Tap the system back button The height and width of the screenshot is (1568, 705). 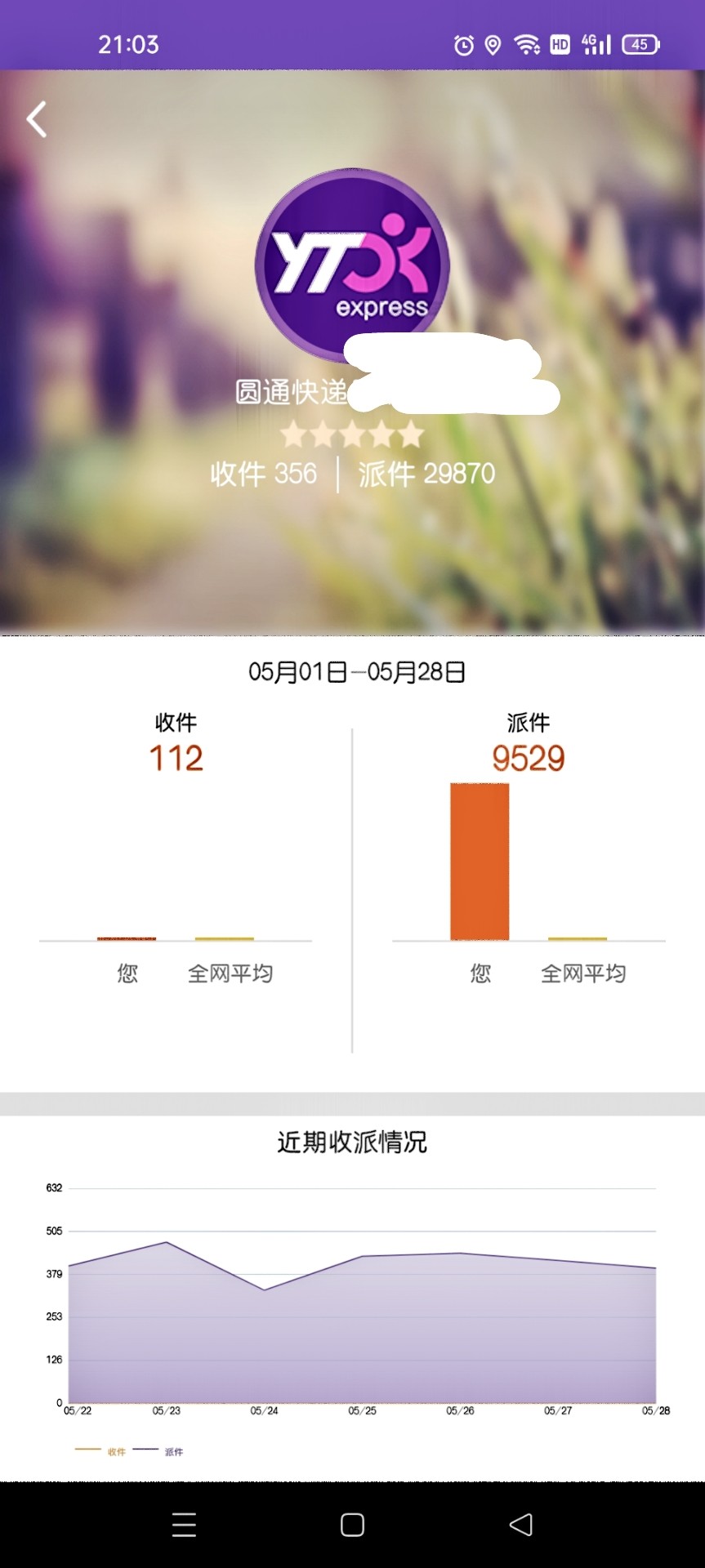tap(520, 1524)
